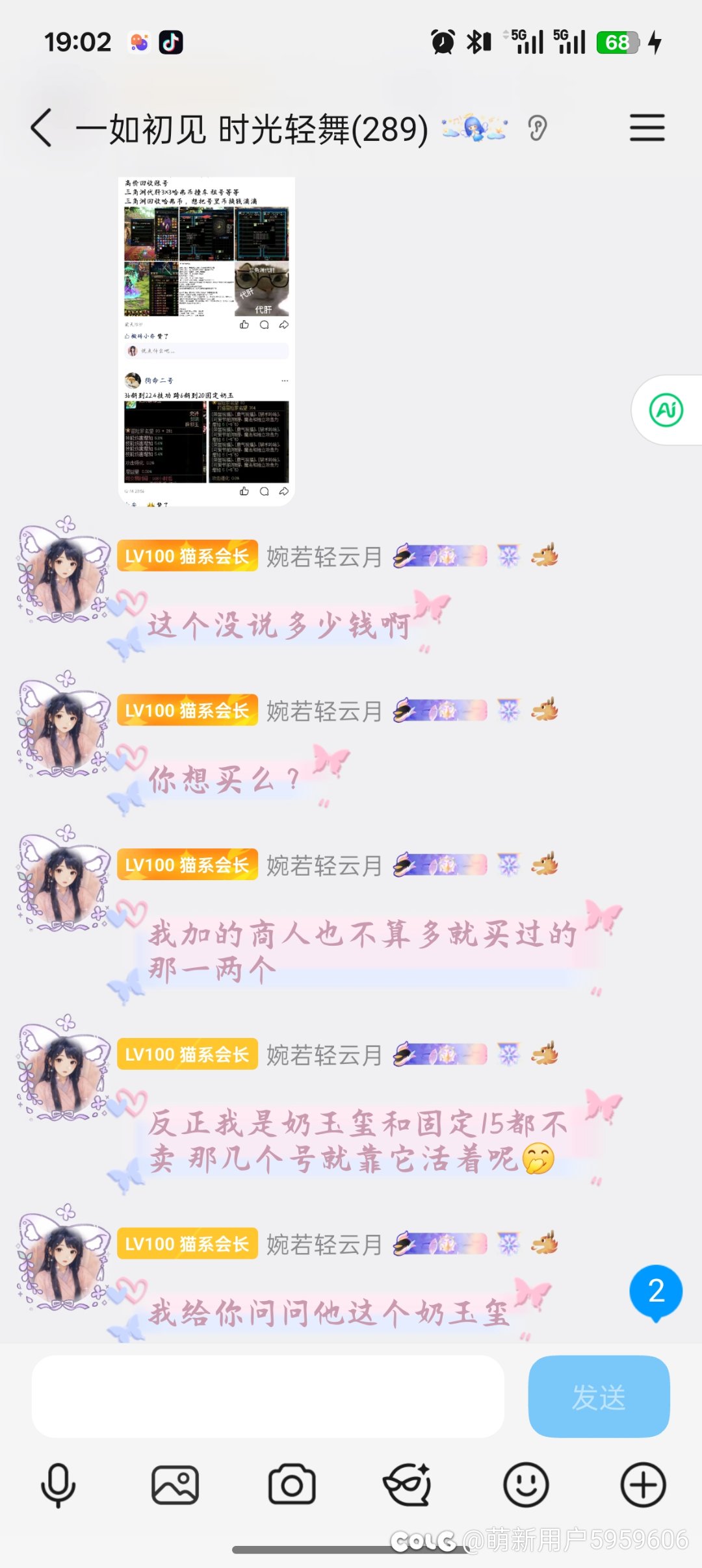Open the emoji picker
The height and width of the screenshot is (1568, 702).
tap(526, 1485)
